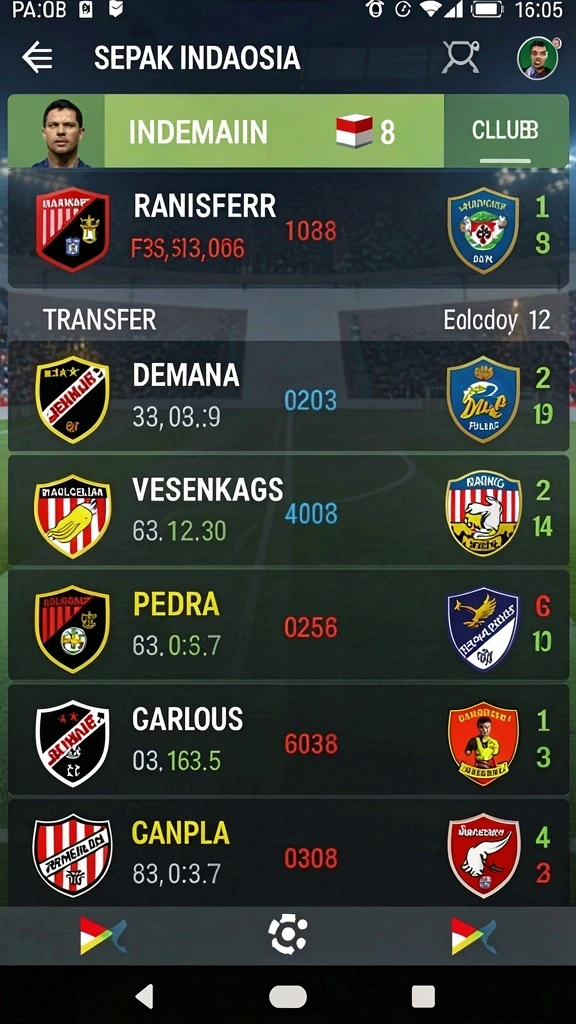576x1024 pixels.
Task: Open the VESENKAGS row
Action: pos(288,511)
